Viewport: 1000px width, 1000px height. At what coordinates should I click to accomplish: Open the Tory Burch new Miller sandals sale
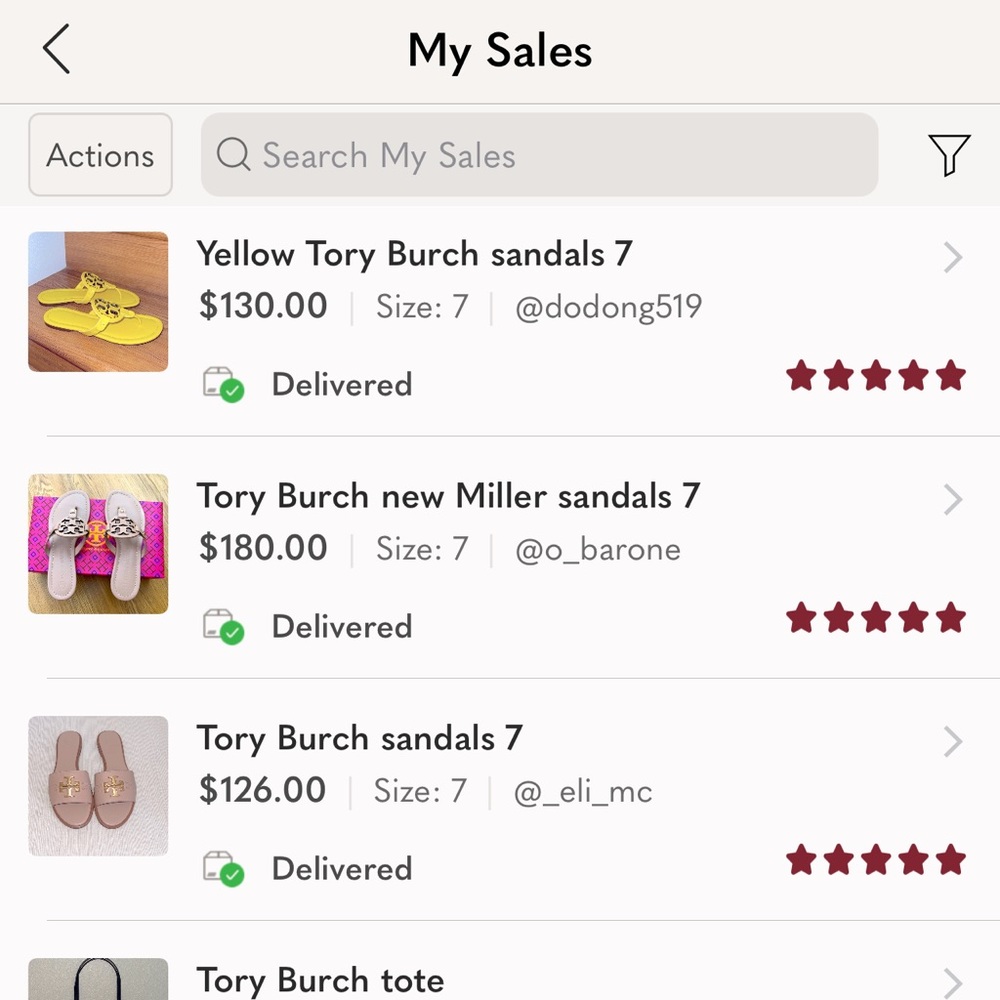pyautogui.click(x=500, y=560)
